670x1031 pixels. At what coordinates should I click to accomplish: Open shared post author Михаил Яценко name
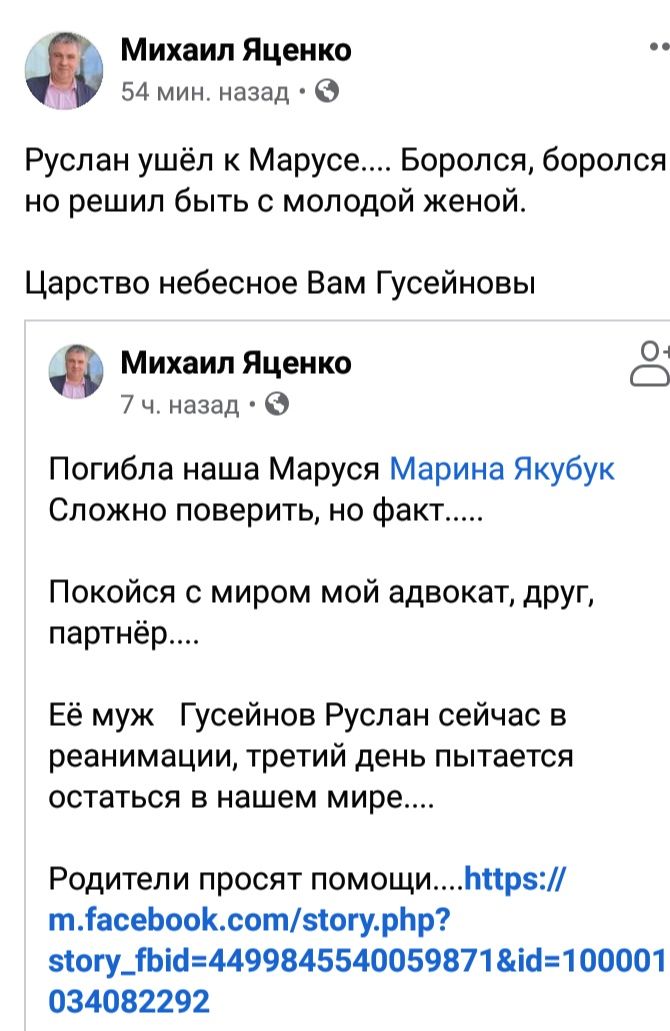236,361
